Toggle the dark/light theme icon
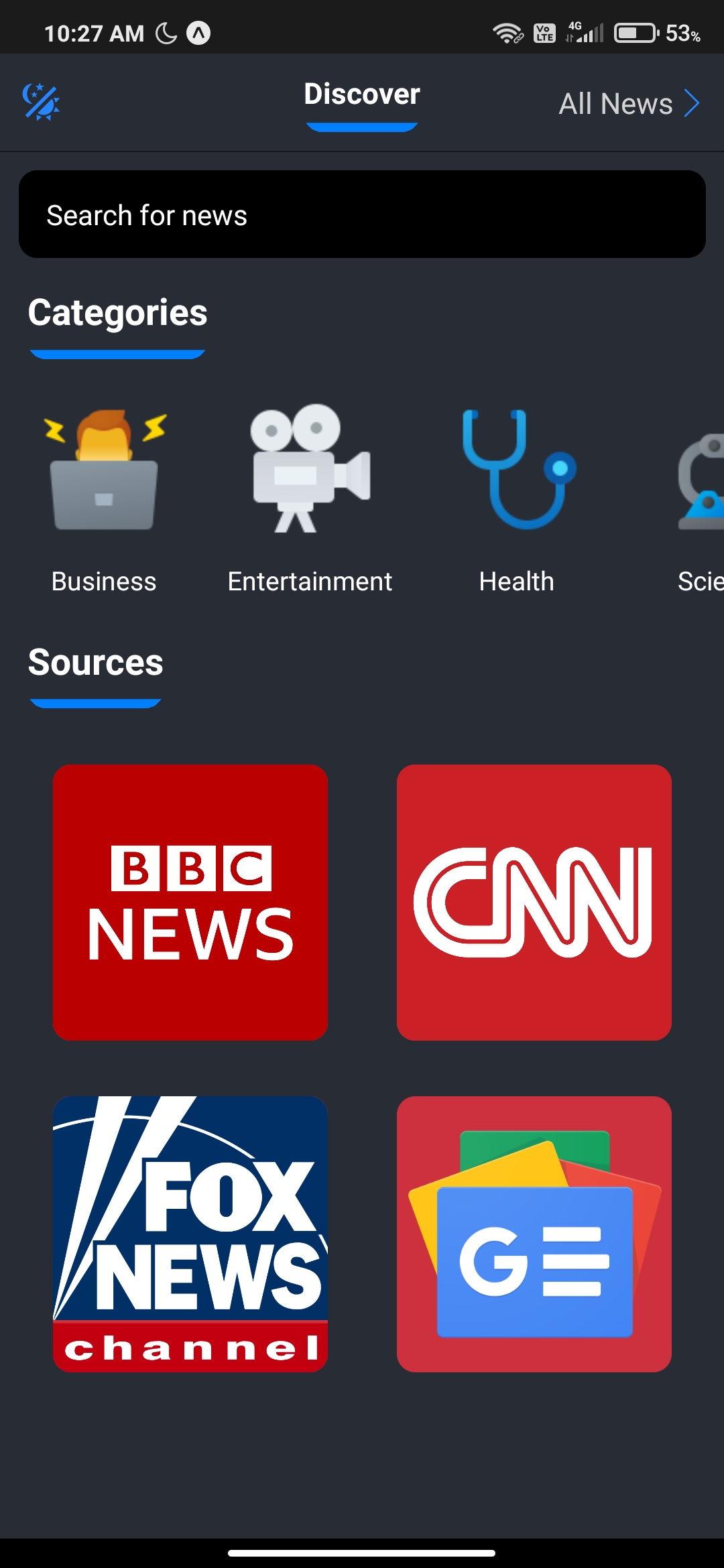The height and width of the screenshot is (1568, 724). [x=41, y=102]
